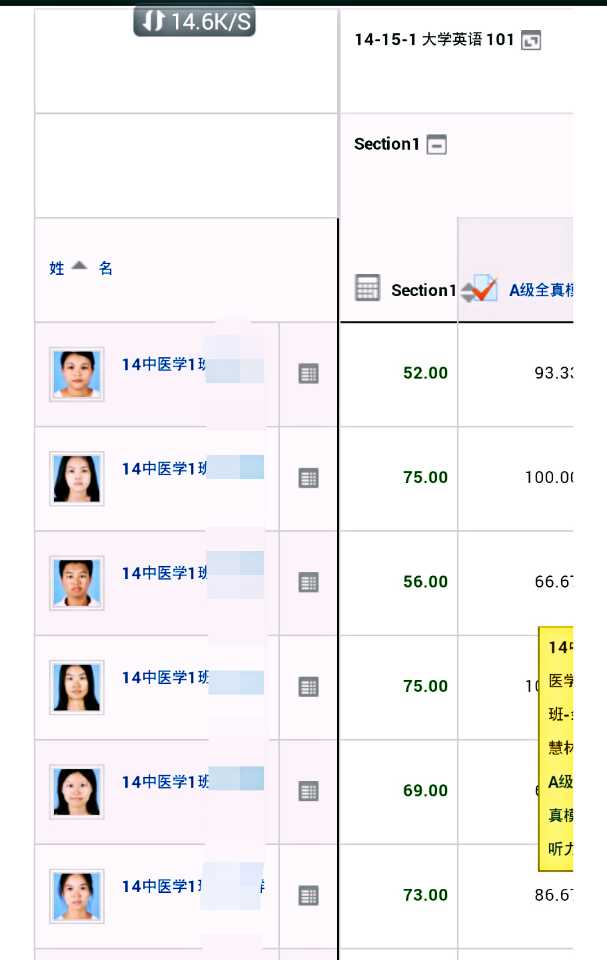
Task: View the profile photo of the 73.00 student
Action: (x=77, y=895)
